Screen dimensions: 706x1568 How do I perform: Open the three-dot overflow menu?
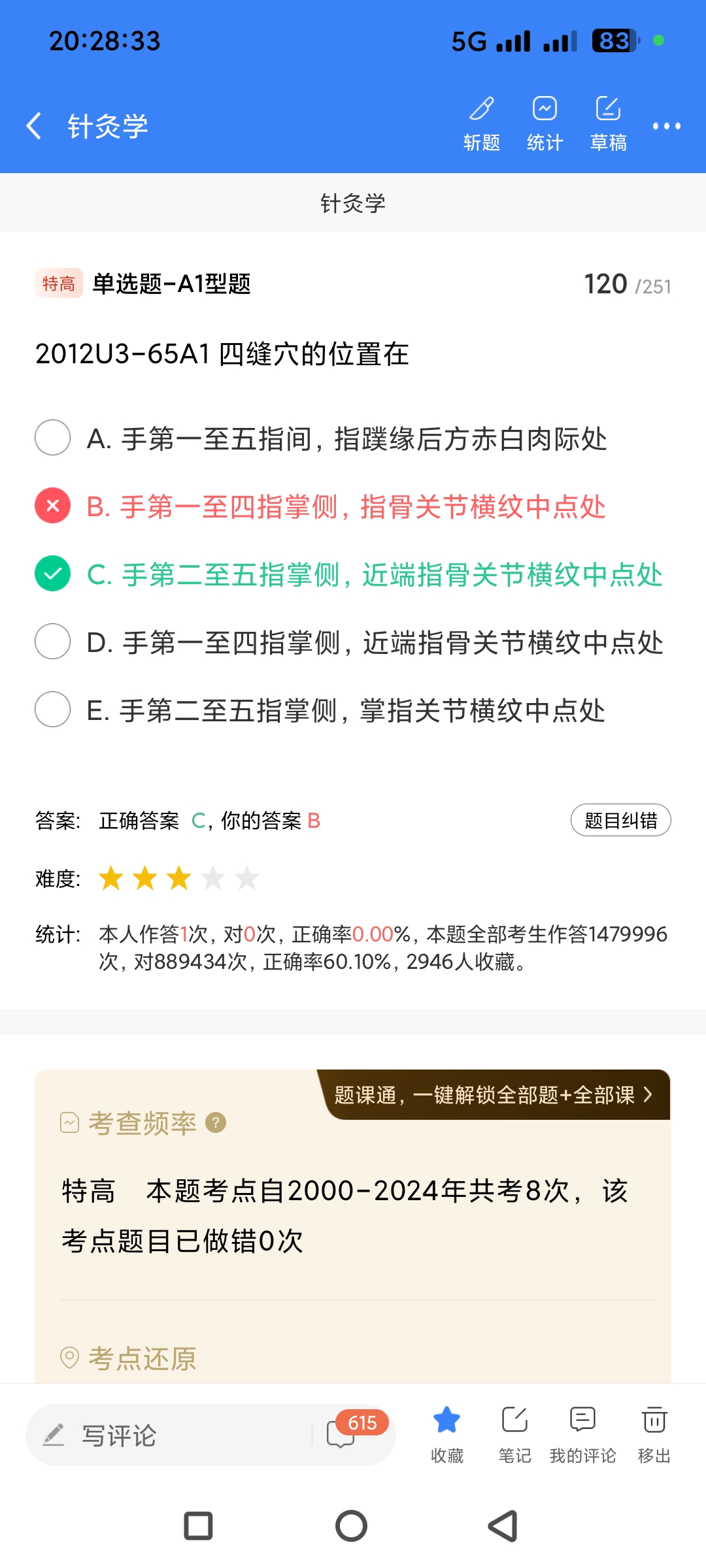coord(666,126)
